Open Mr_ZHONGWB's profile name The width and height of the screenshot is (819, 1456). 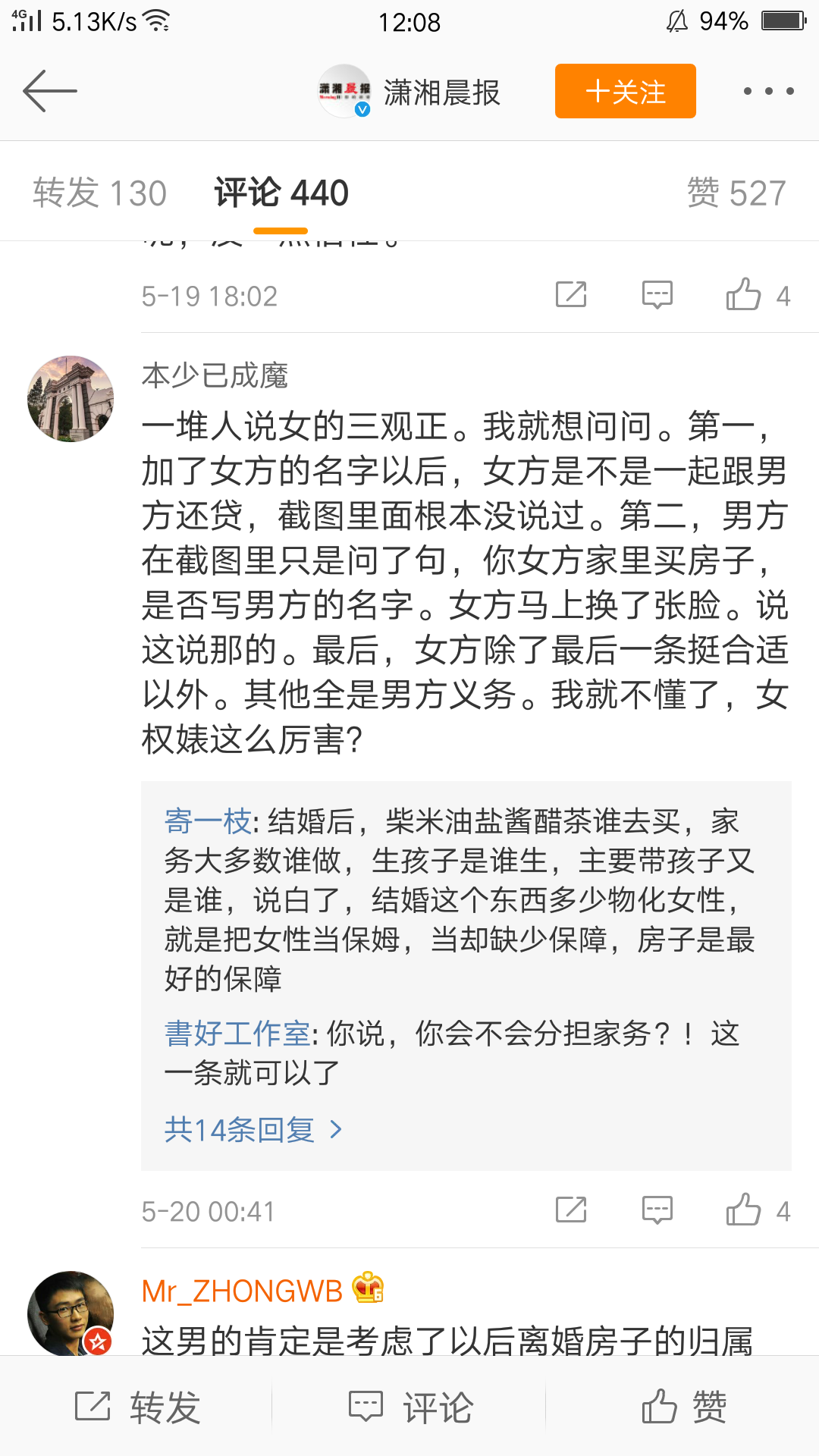click(243, 1291)
